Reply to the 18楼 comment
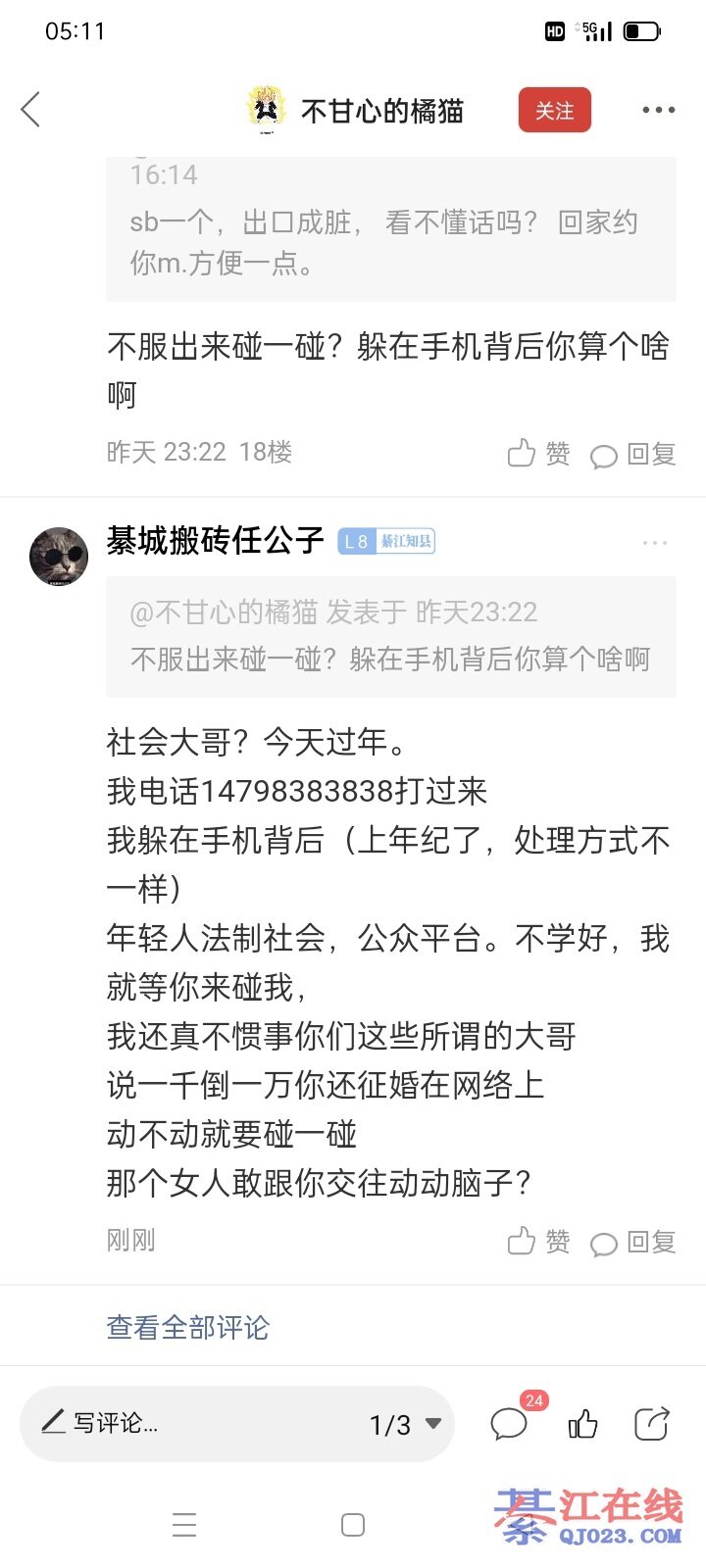Viewport: 706px width, 1568px height. click(633, 454)
